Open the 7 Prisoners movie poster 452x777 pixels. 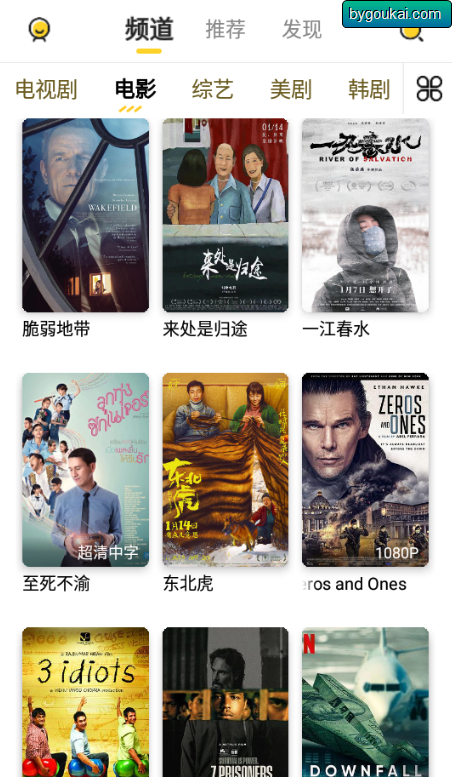[226, 702]
